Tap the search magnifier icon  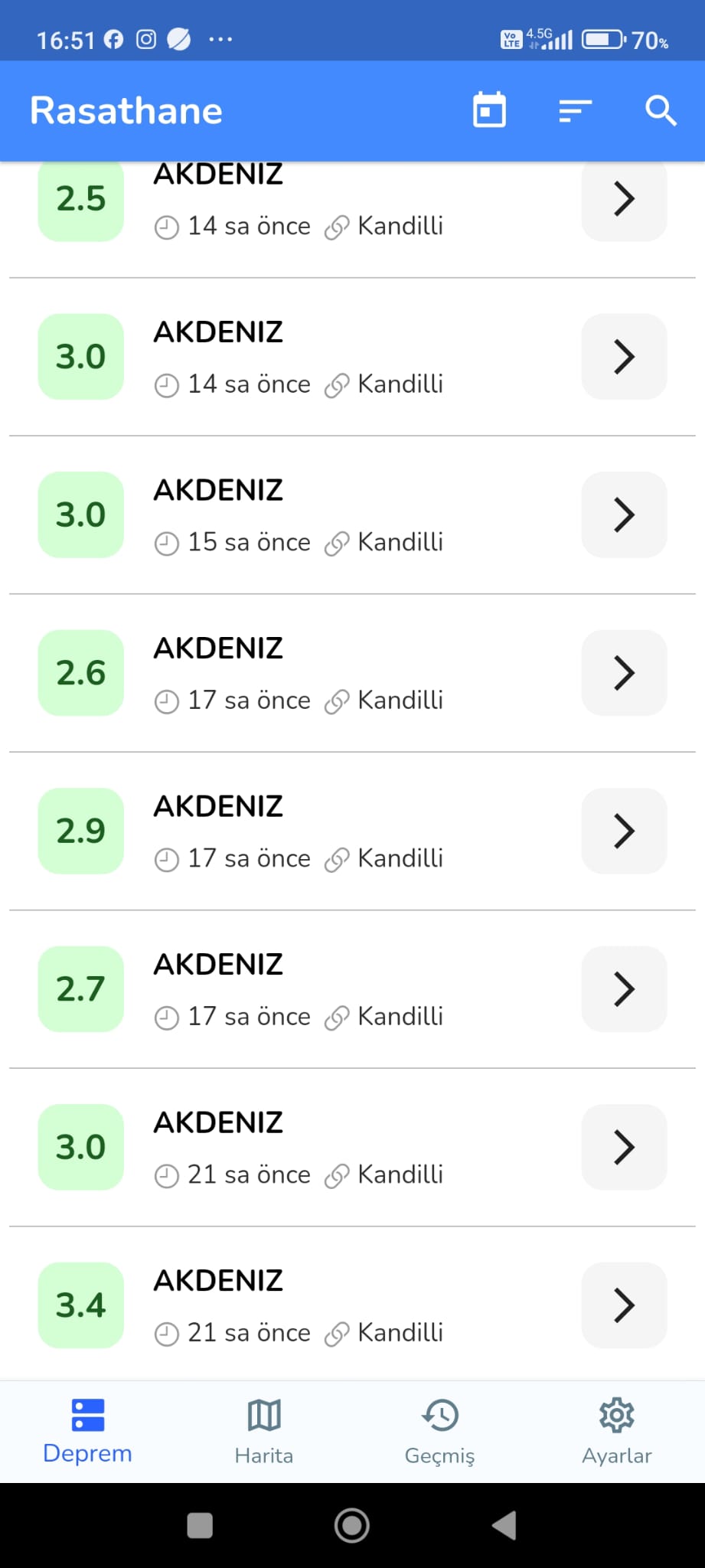pyautogui.click(x=661, y=111)
